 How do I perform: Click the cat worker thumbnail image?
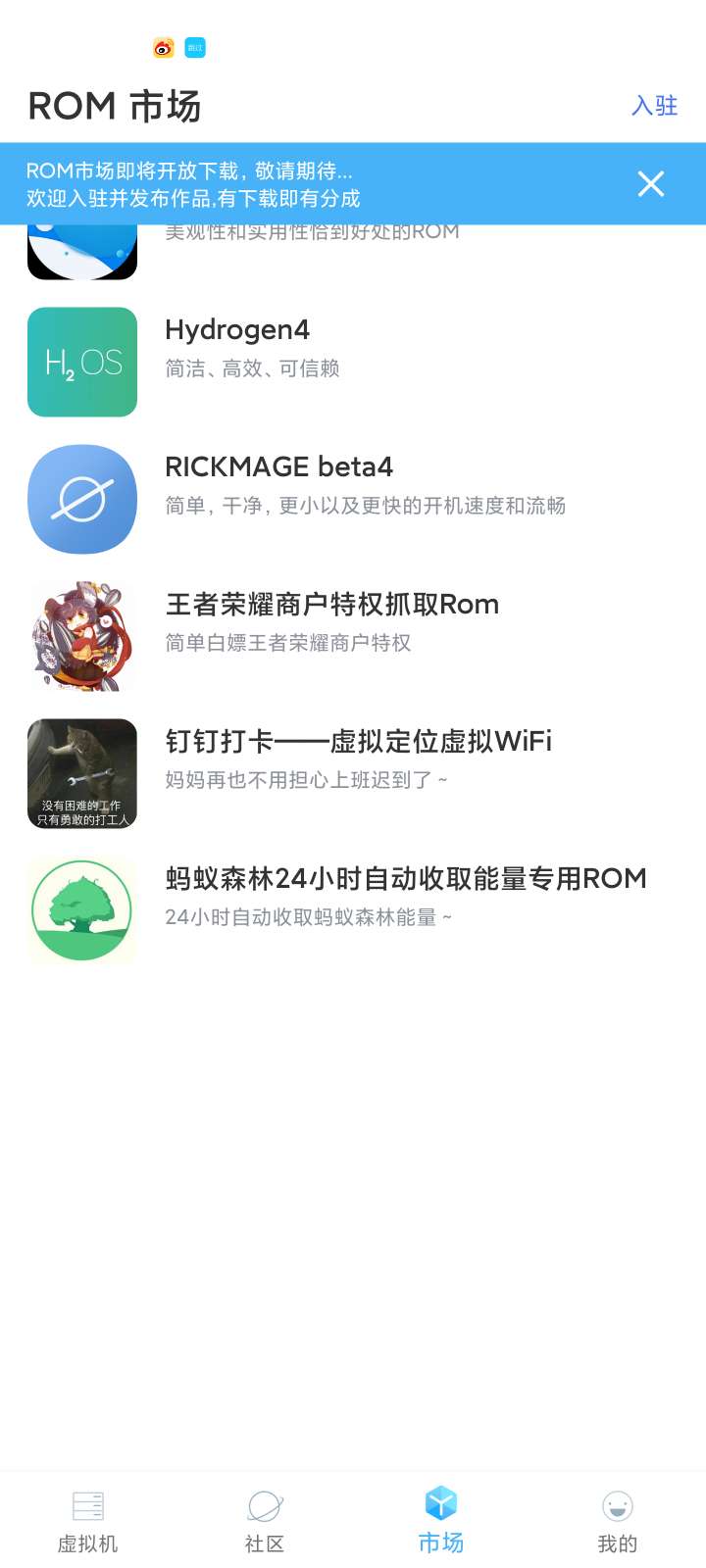coord(82,772)
